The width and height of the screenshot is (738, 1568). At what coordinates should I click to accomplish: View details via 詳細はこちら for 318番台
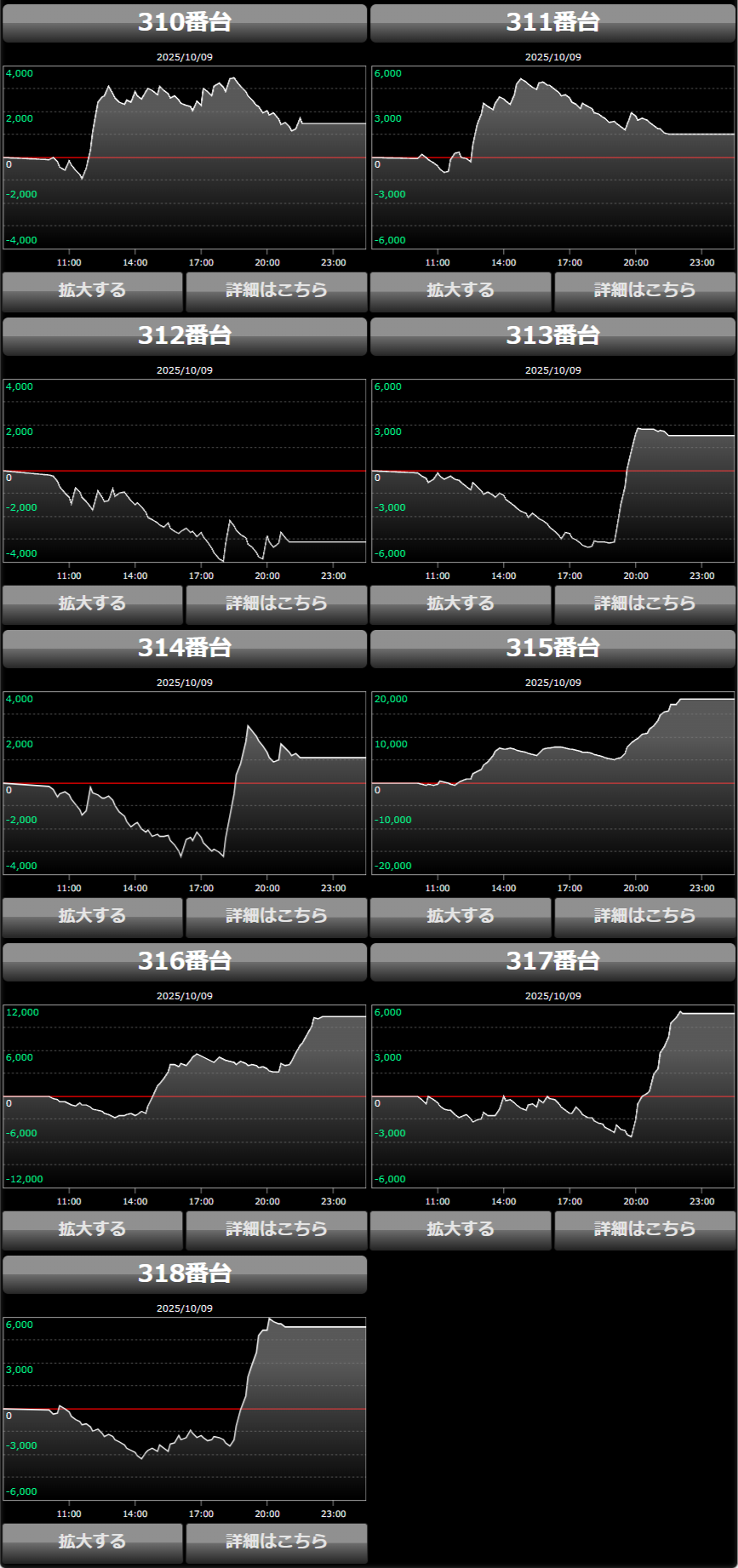(x=276, y=1542)
